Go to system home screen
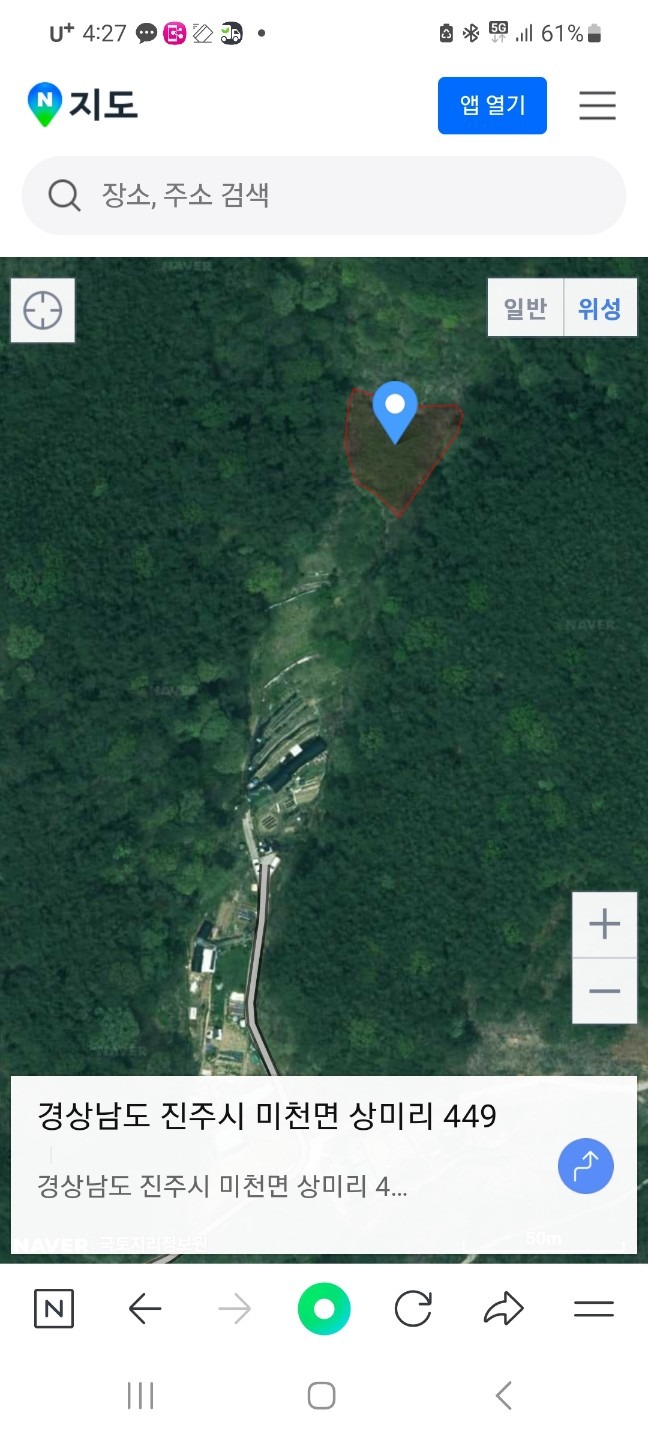Screen dimensions: 648x1440 click(x=321, y=1396)
